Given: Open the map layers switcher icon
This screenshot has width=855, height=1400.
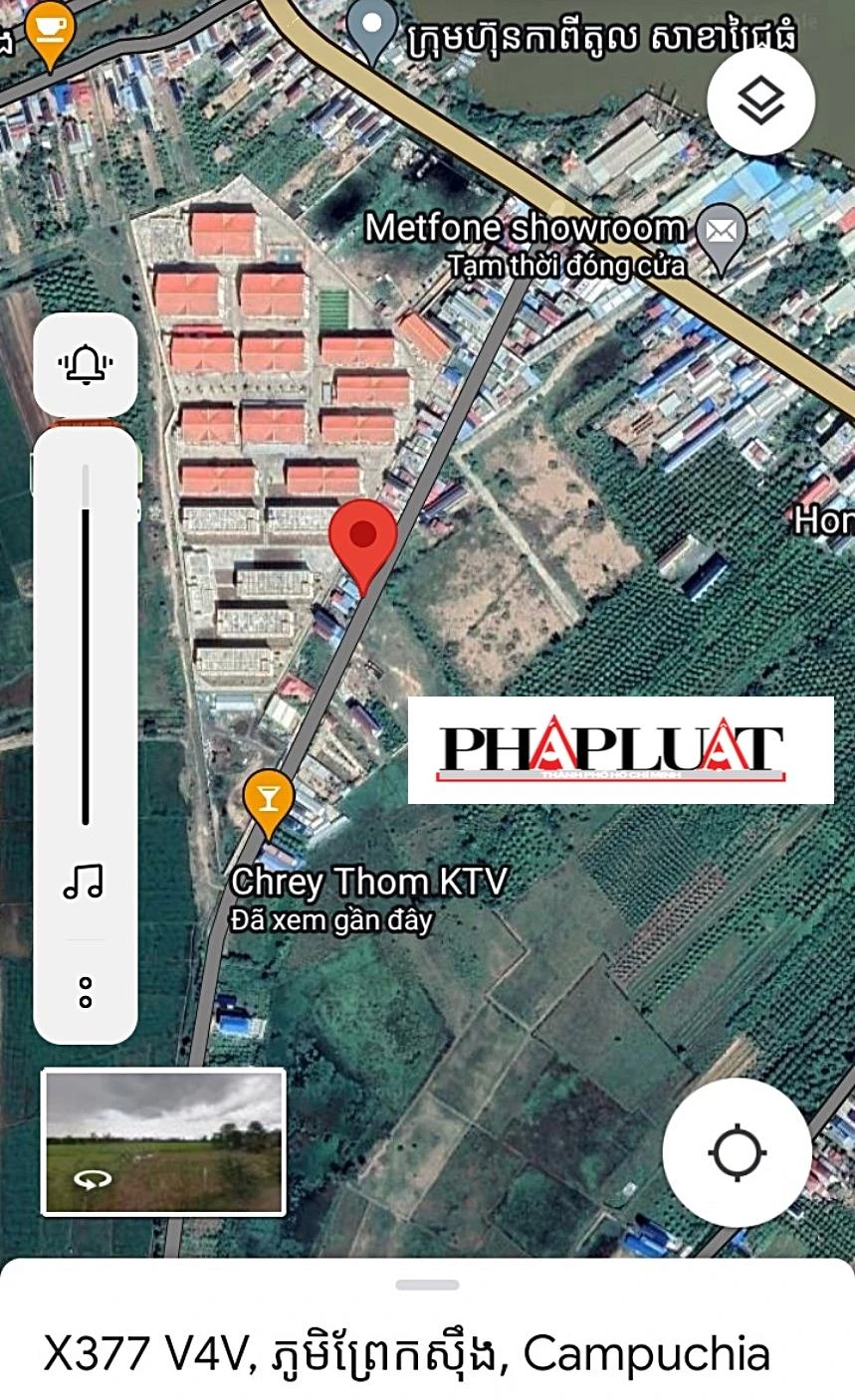Looking at the screenshot, I should coord(761,100).
